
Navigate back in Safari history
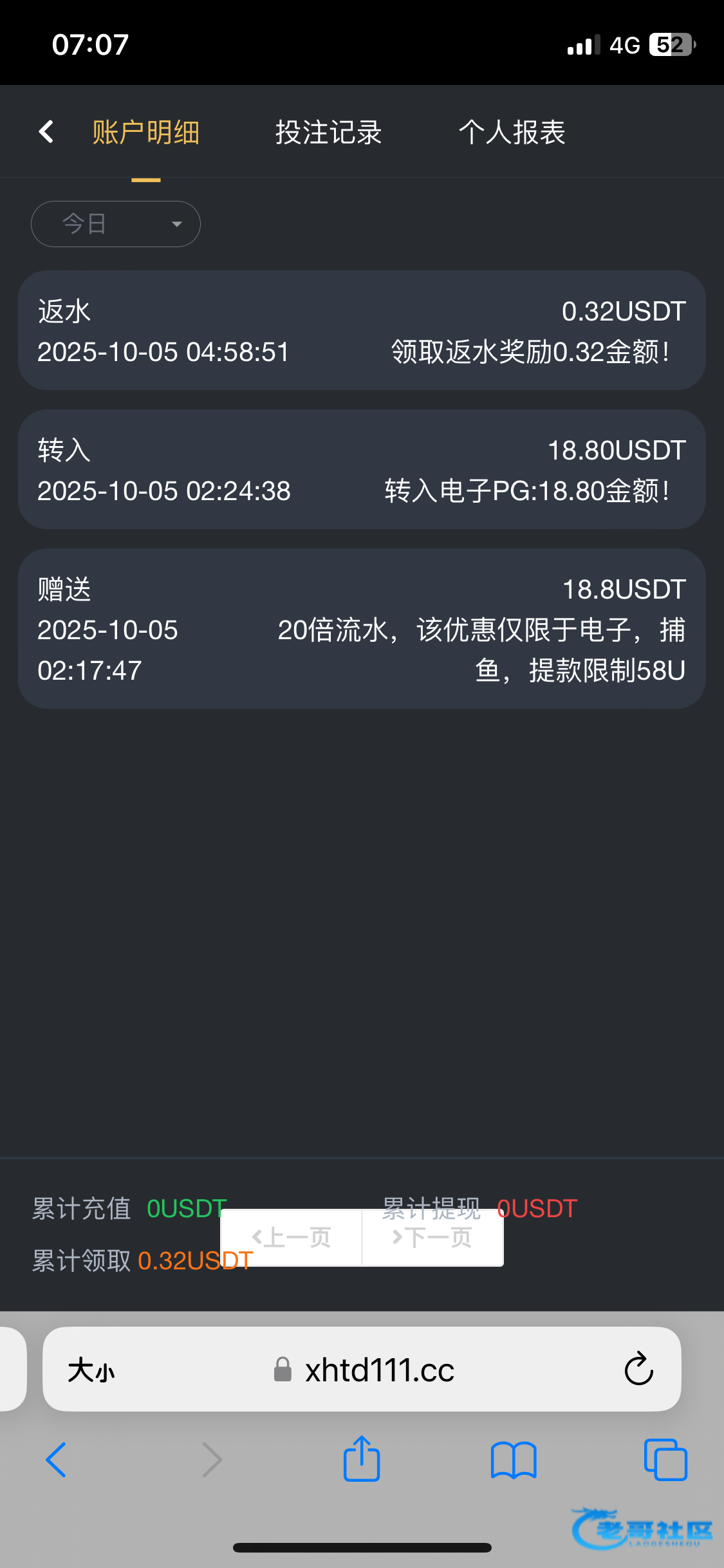[57, 1460]
